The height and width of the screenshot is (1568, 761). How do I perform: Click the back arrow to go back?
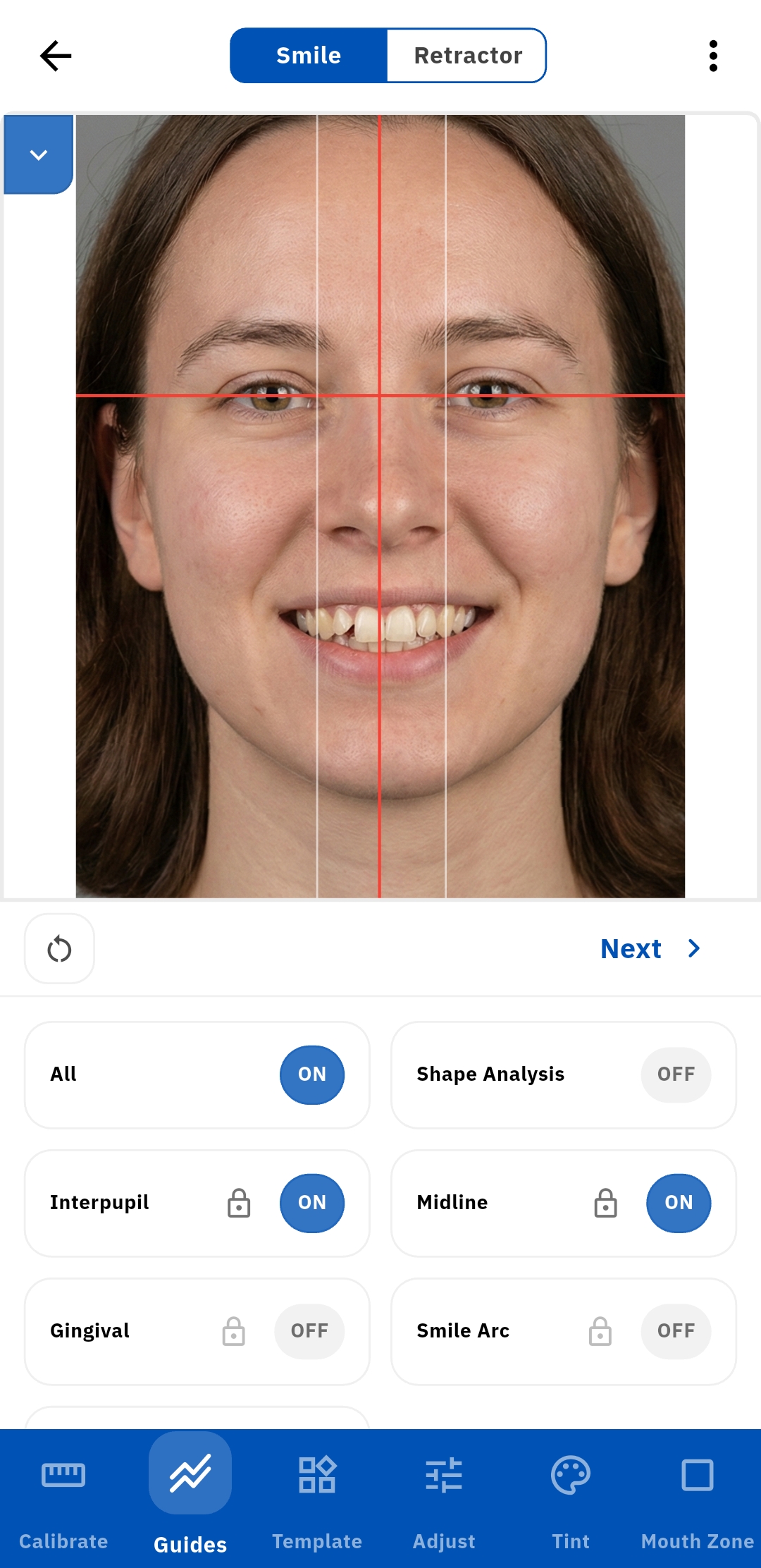coord(56,56)
